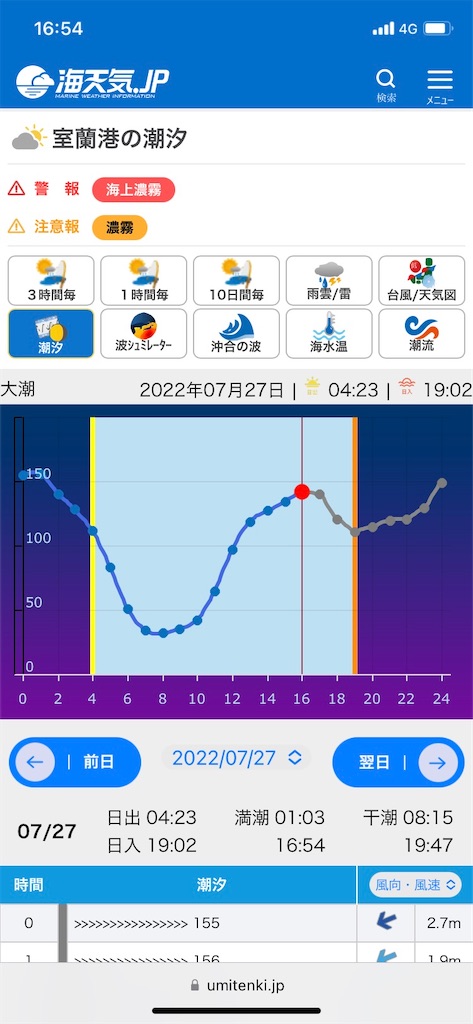
Task: Open the 台風/天気図 view
Action: (421, 280)
